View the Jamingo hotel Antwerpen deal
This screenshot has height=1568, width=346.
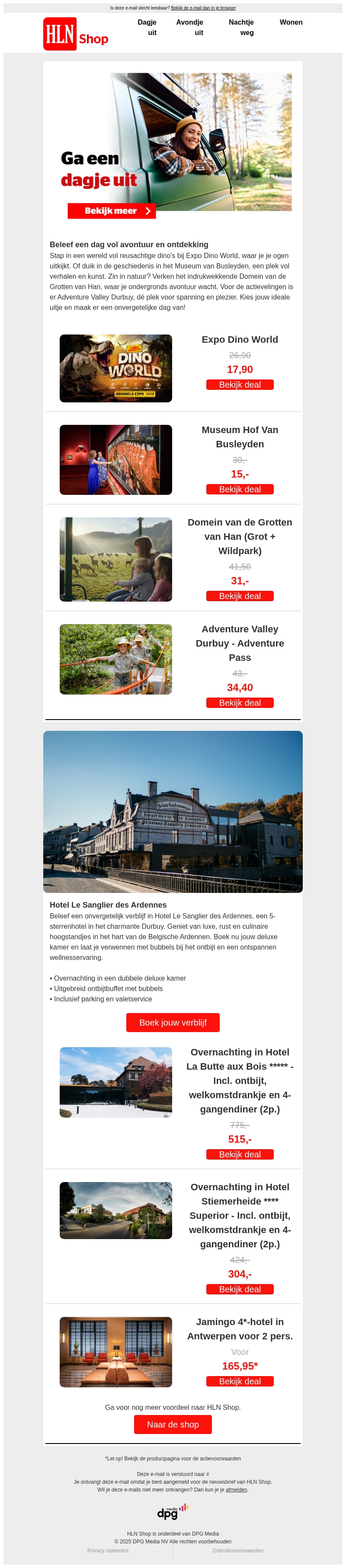coord(240,1381)
